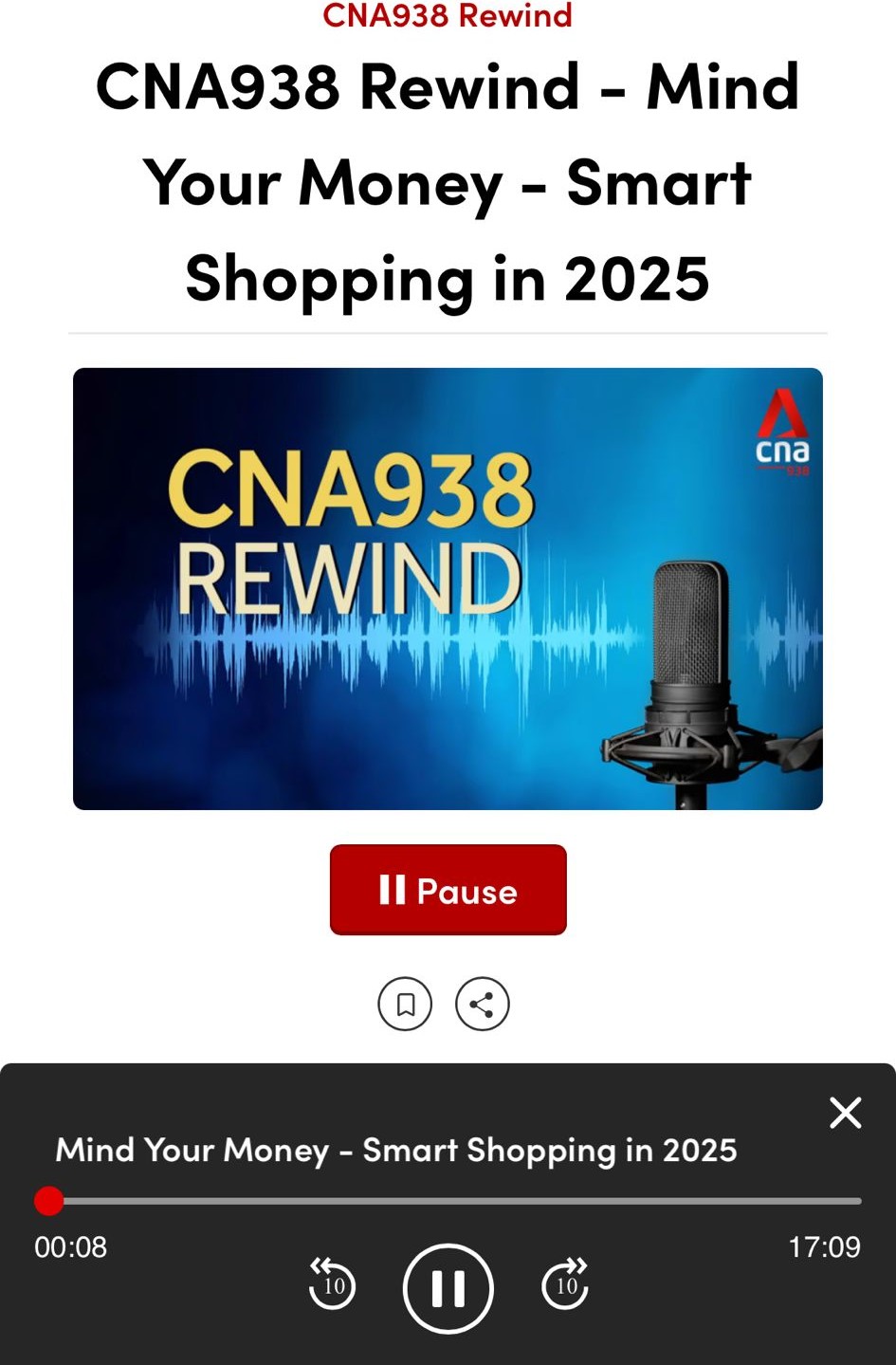
Task: Tap the red Pause button
Action: coord(448,890)
